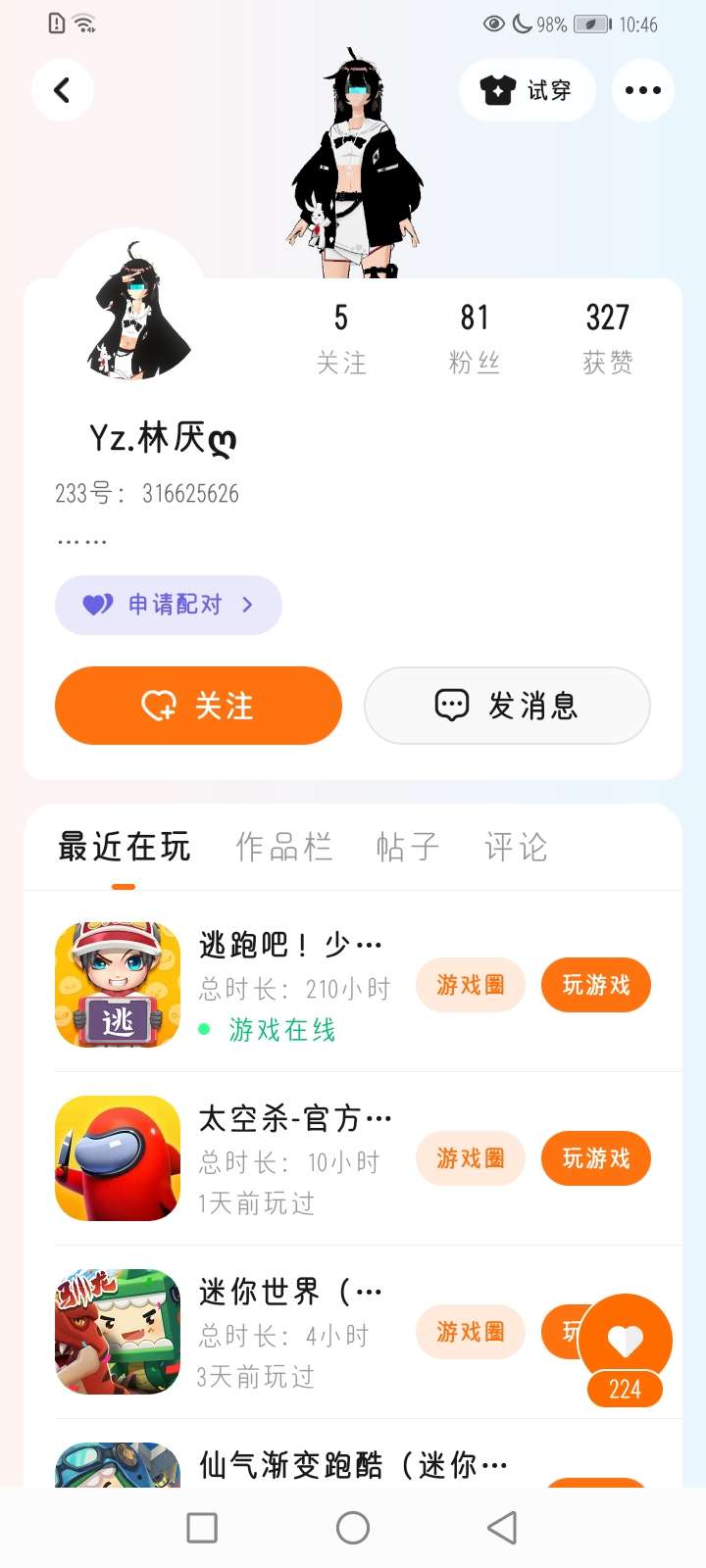The width and height of the screenshot is (706, 1568).
Task: Switch to the 帖子 tab
Action: [x=408, y=847]
